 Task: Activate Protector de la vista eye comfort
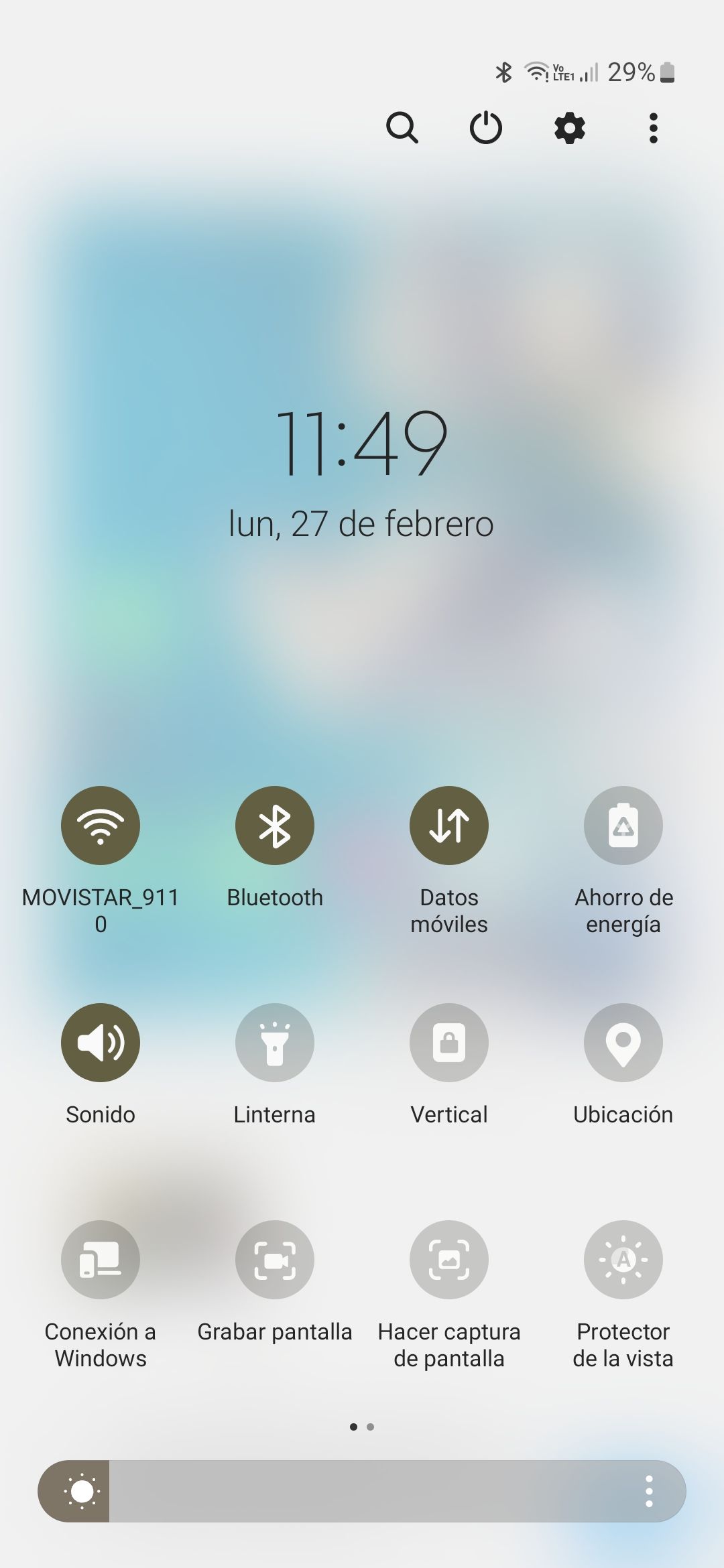(623, 1260)
